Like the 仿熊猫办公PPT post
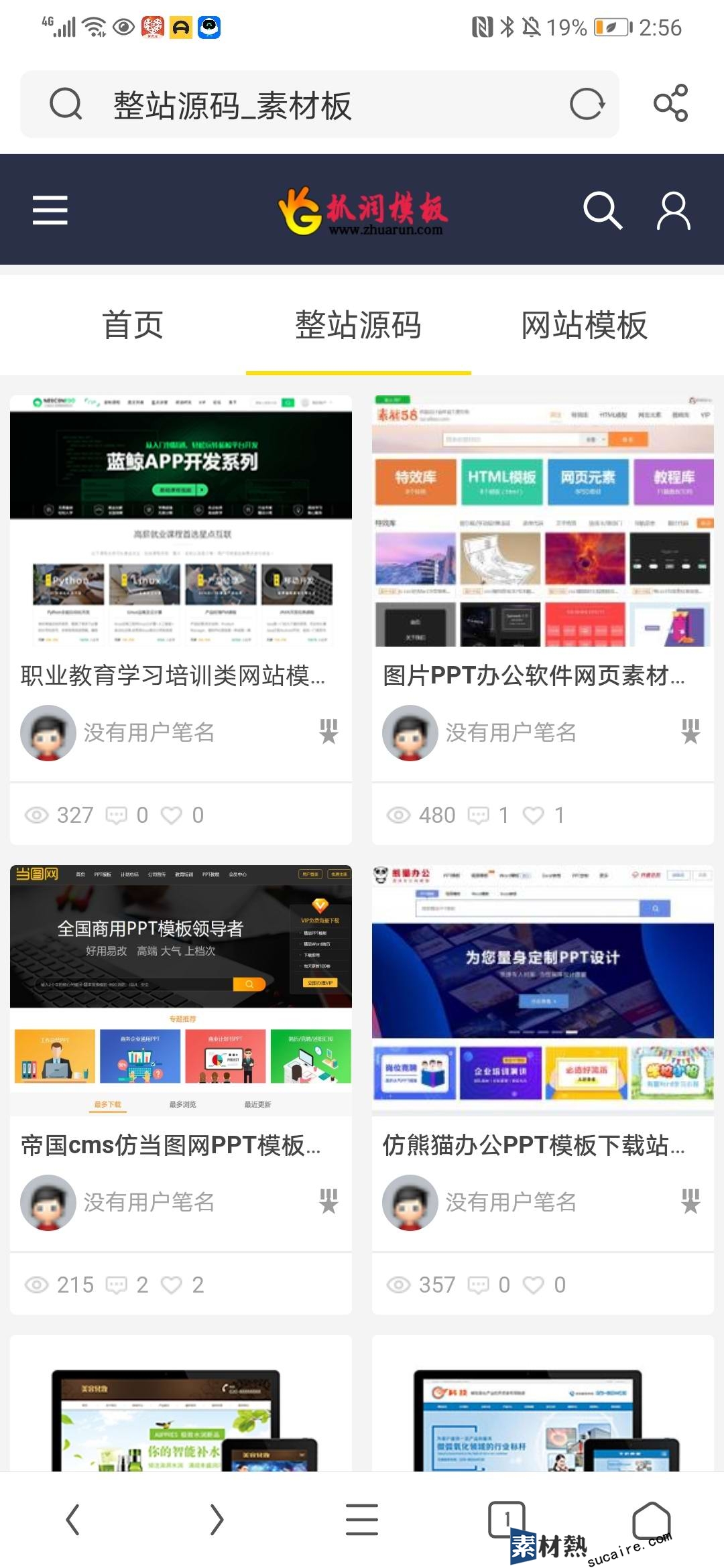The height and width of the screenshot is (1568, 724). click(534, 1285)
